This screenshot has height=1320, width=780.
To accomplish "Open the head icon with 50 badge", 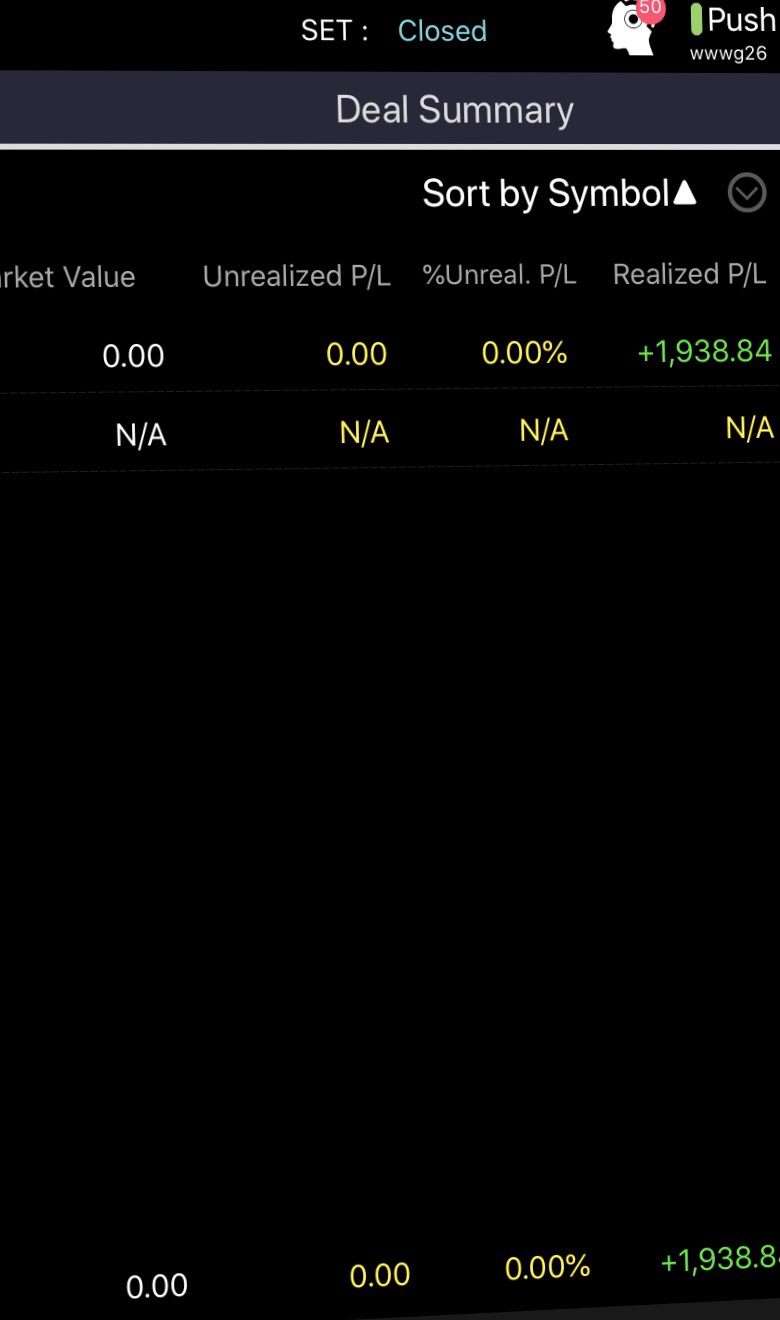I will [634, 29].
